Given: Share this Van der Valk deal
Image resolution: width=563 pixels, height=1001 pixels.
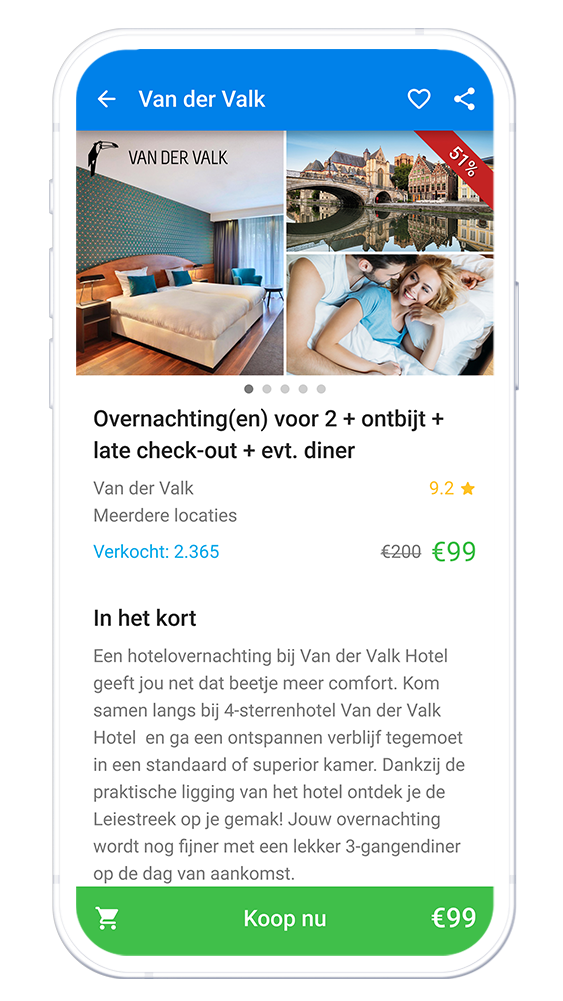Looking at the screenshot, I should (464, 99).
